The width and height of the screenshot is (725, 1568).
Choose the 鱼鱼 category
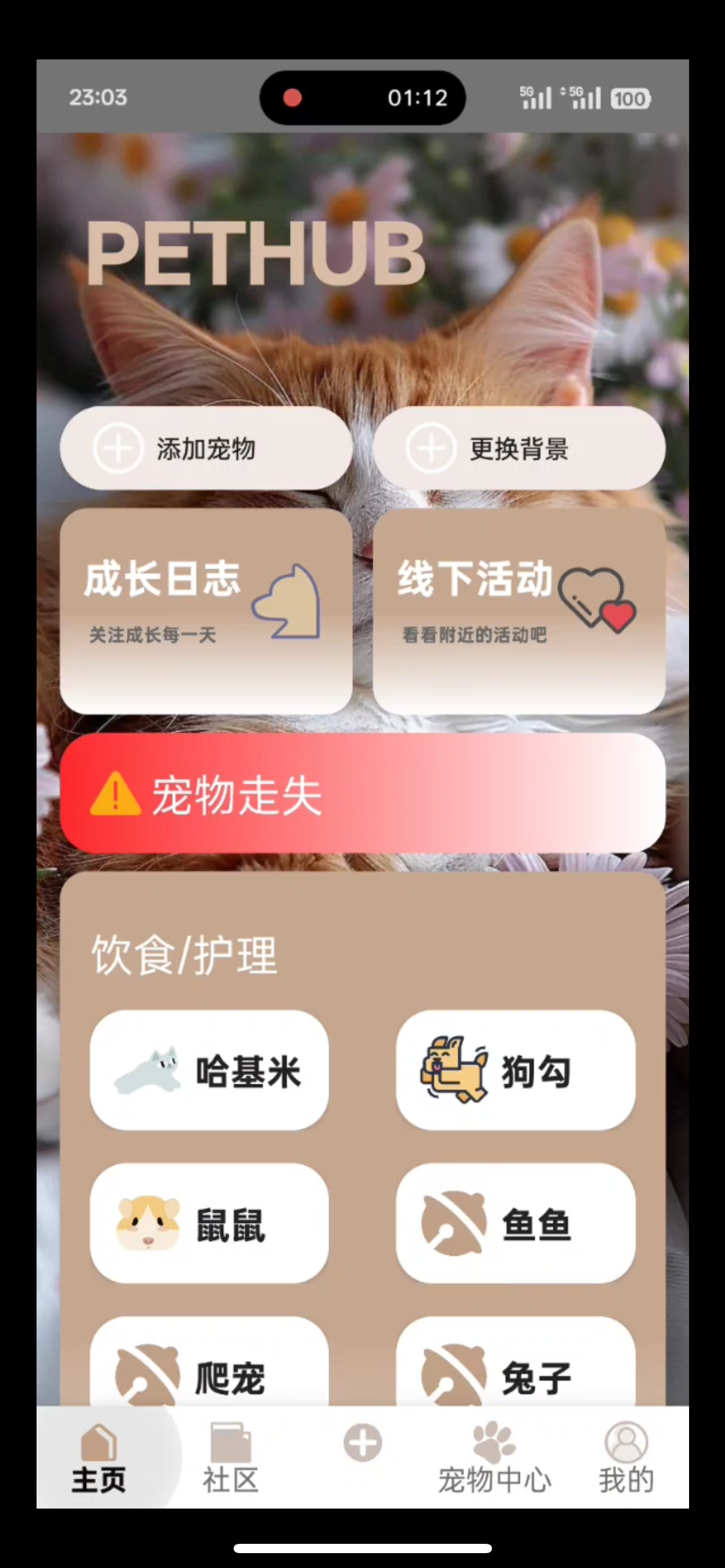tap(516, 1223)
